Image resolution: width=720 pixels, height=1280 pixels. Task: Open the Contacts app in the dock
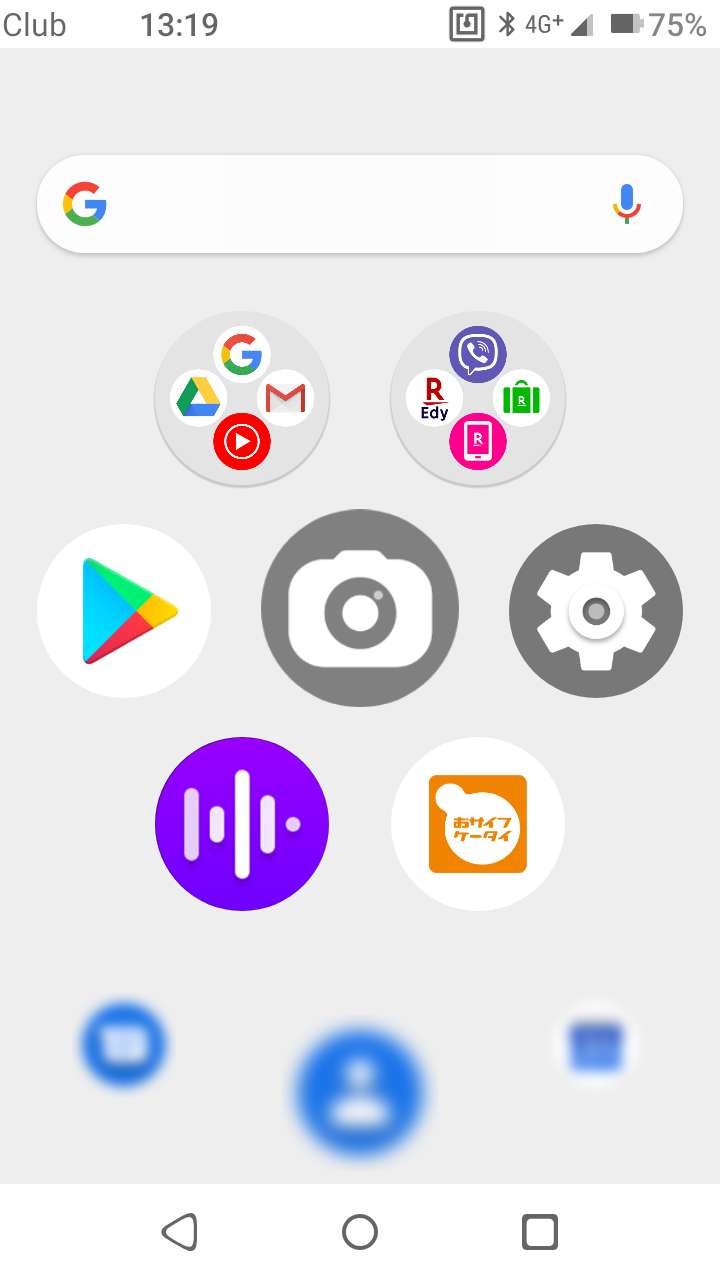[x=360, y=1092]
